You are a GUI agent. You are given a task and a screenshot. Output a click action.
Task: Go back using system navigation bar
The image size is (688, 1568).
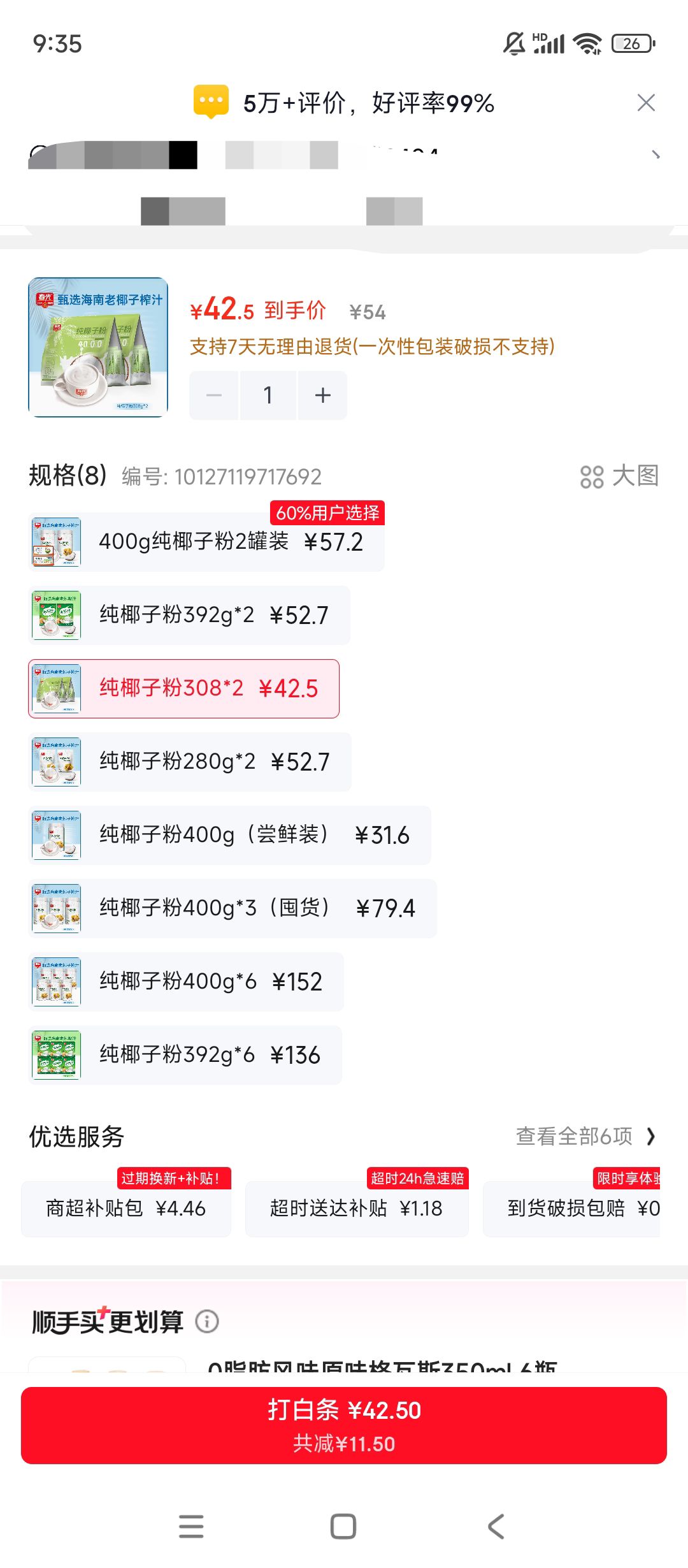[x=496, y=1527]
